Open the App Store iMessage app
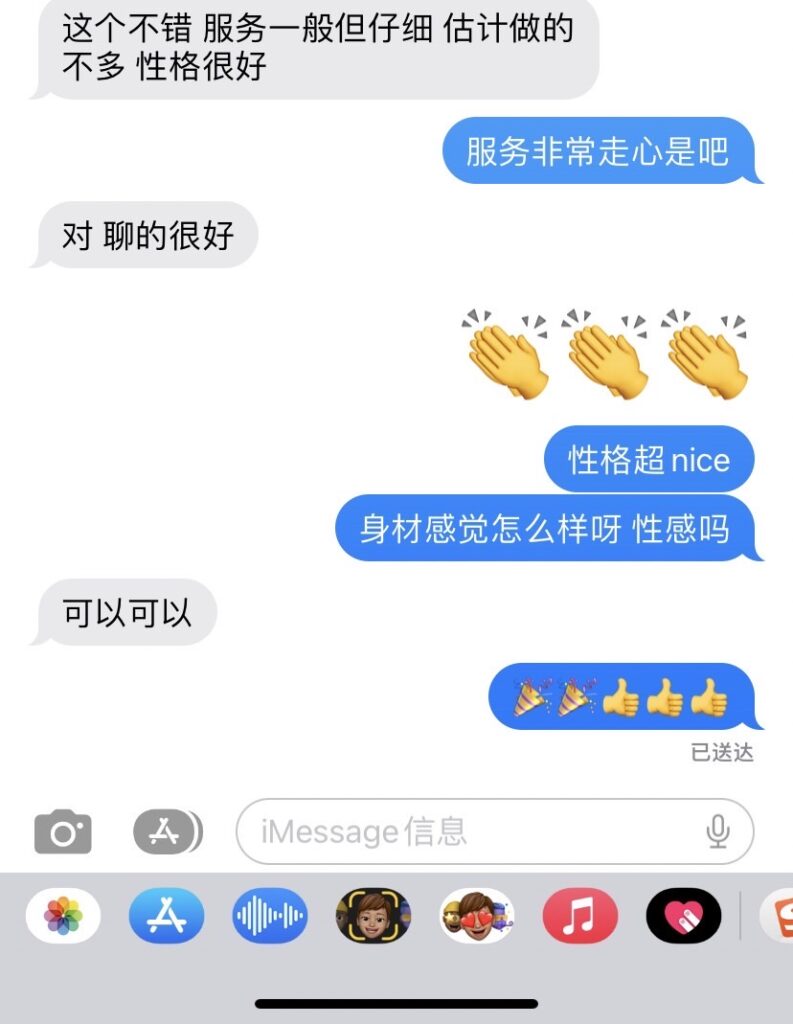 [166, 915]
